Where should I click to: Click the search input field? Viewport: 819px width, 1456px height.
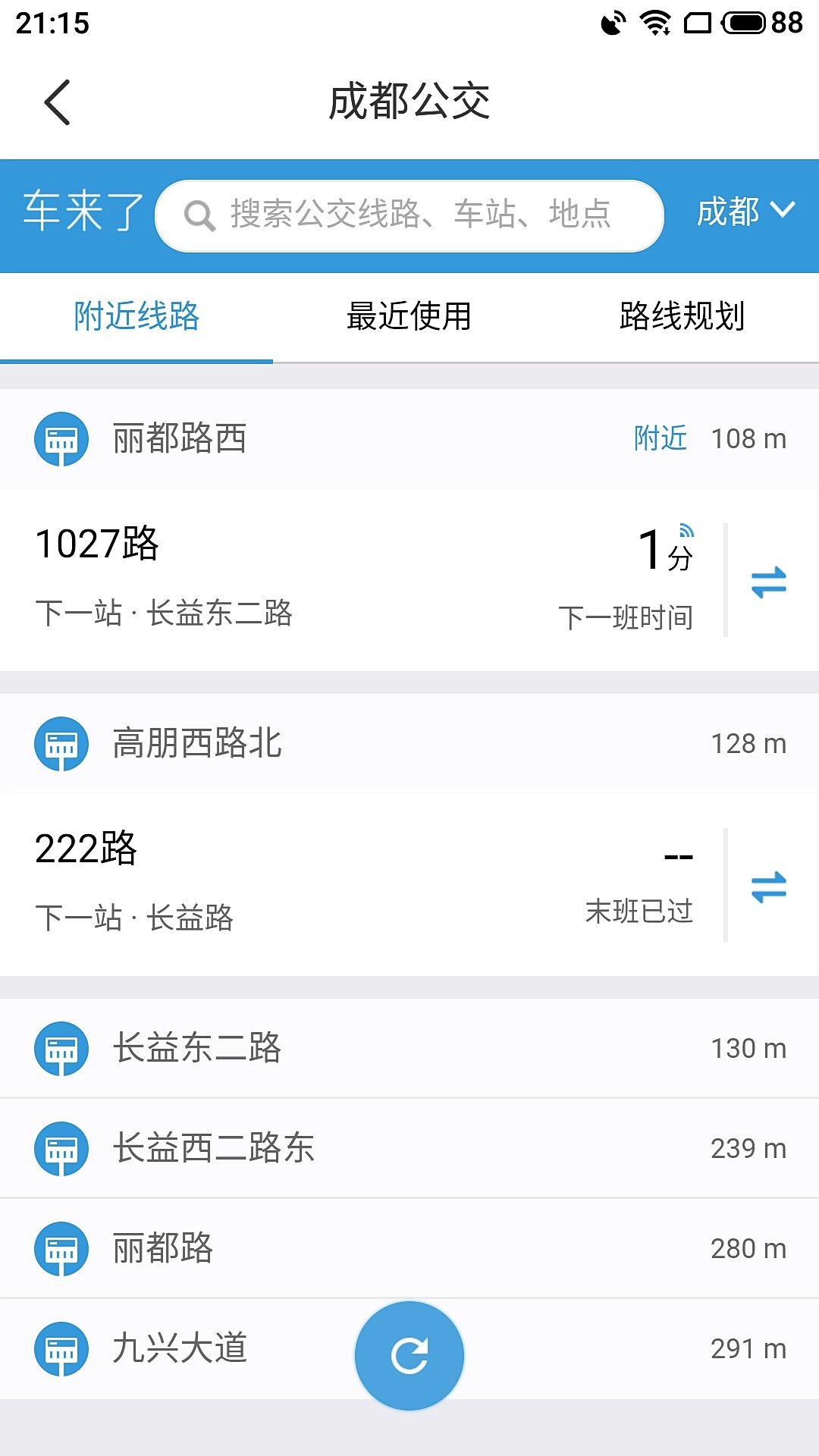(409, 215)
